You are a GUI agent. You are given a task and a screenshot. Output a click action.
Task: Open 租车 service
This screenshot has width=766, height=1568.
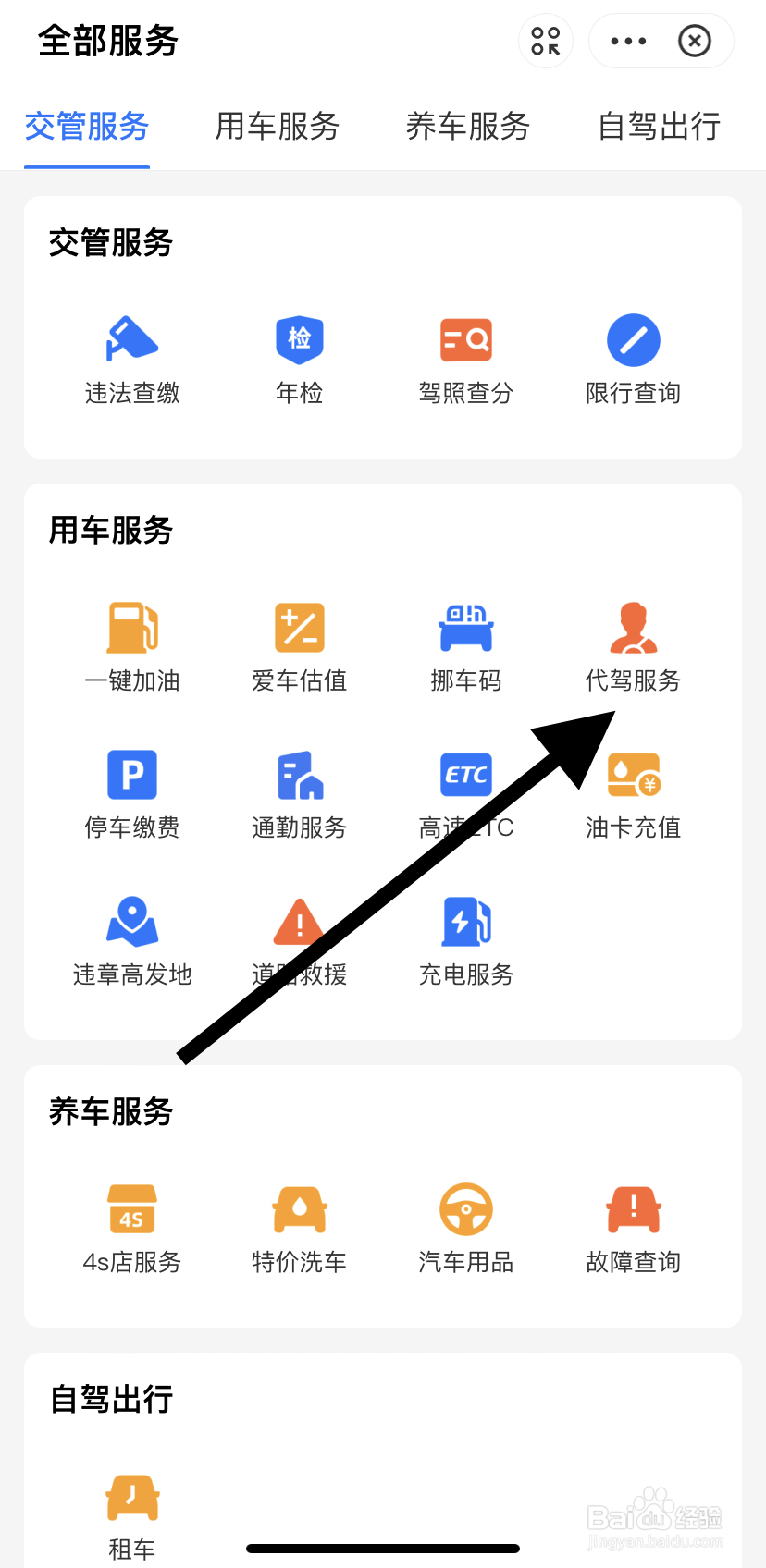pyautogui.click(x=132, y=1517)
